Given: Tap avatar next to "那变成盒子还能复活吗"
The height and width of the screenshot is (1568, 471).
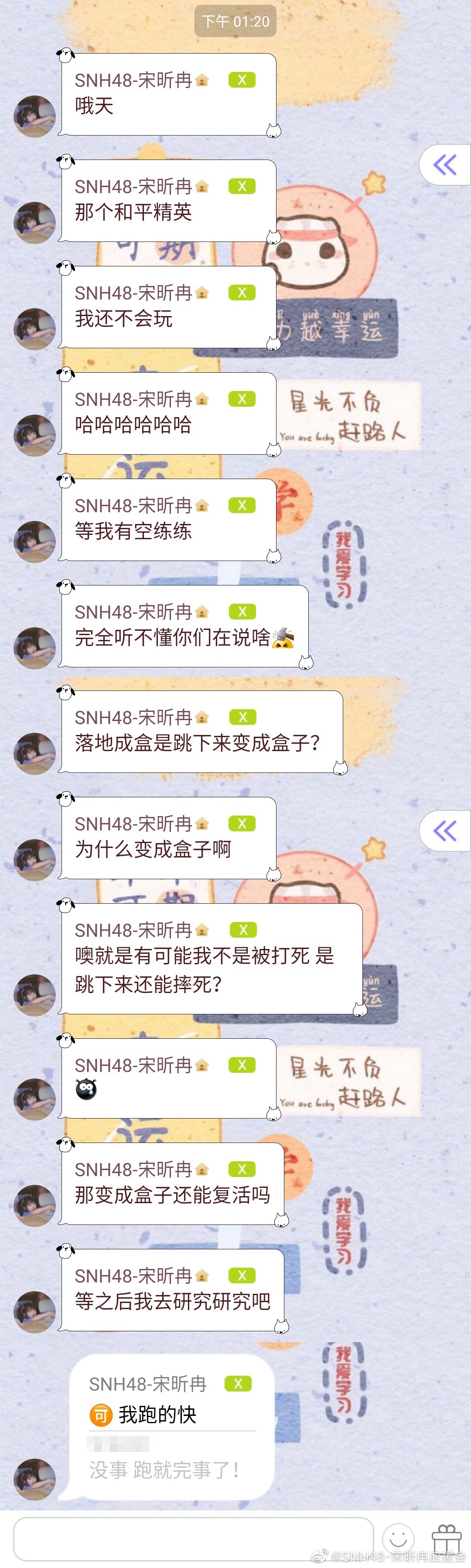Looking at the screenshot, I should pyautogui.click(x=35, y=1205).
